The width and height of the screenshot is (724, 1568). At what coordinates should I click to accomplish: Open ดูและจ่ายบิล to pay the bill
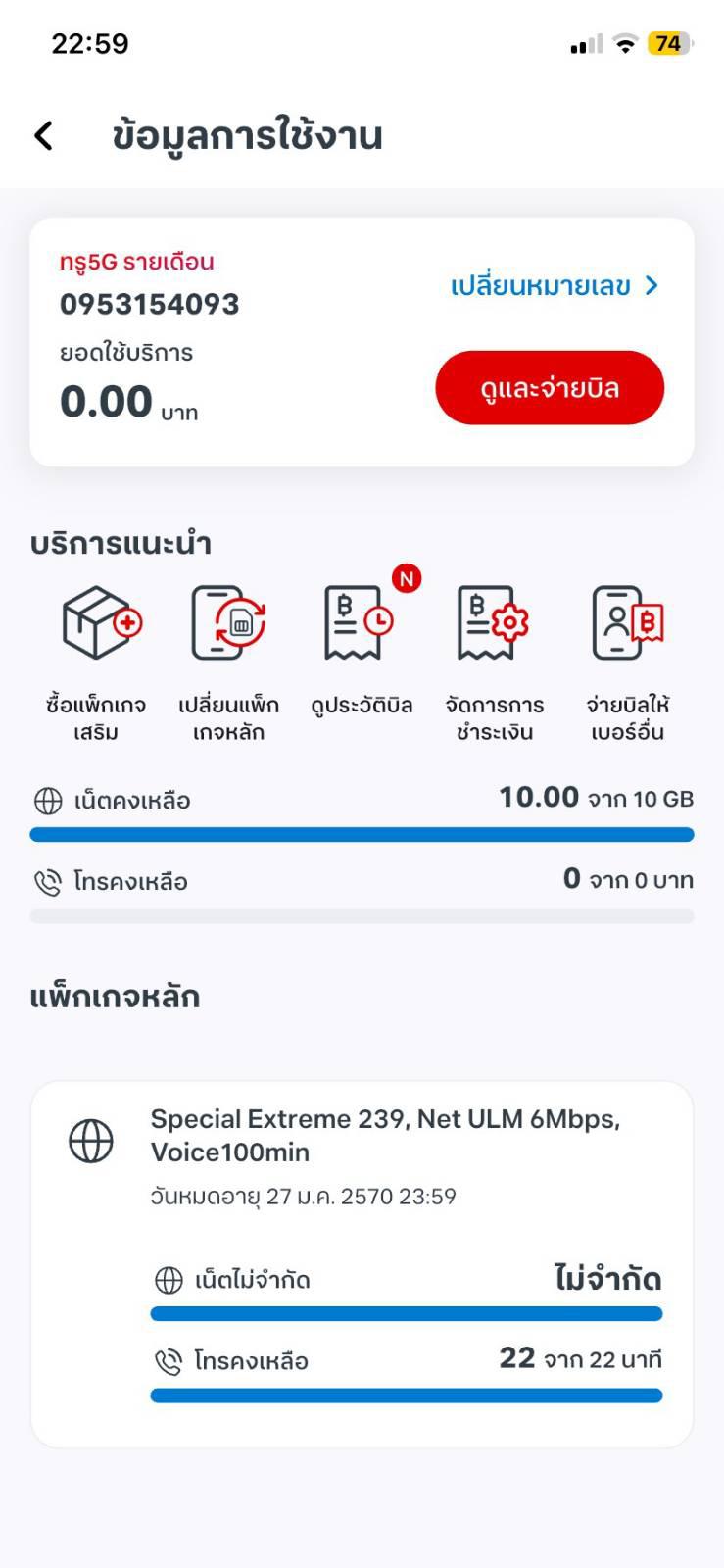550,388
